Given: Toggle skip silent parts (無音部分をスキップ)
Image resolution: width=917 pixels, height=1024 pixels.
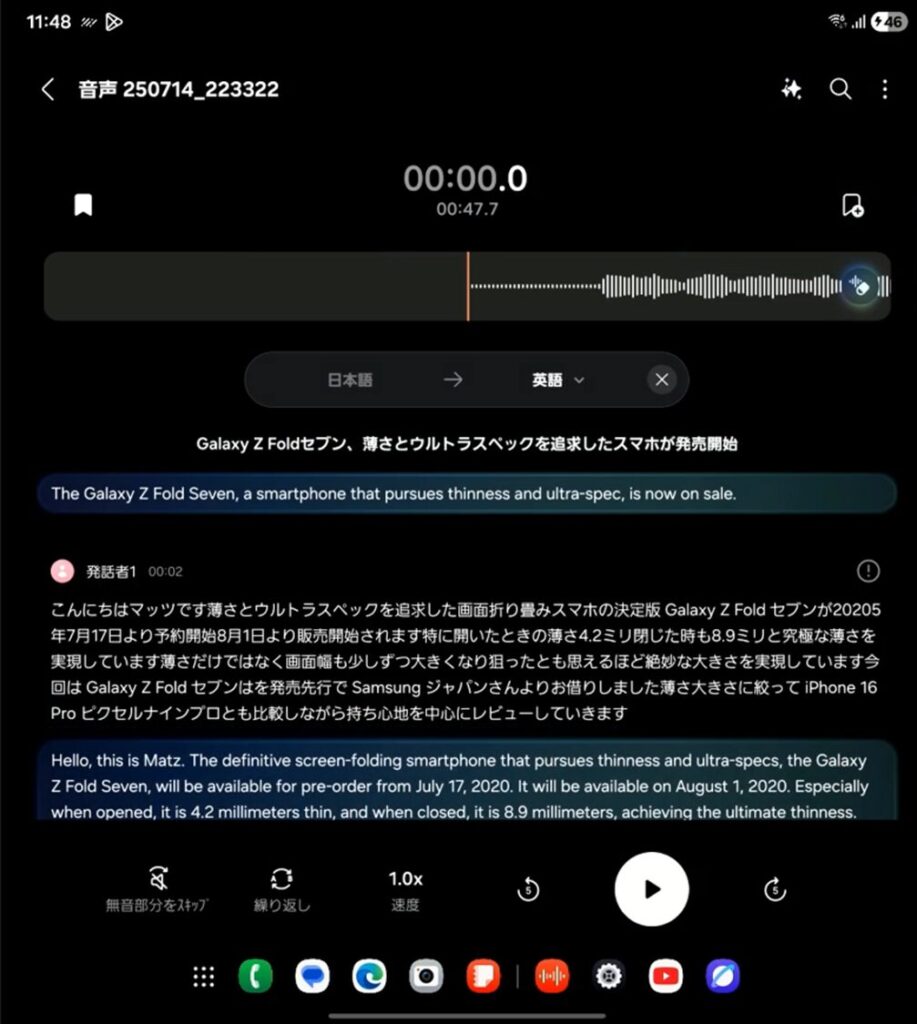Looking at the screenshot, I should click(157, 889).
